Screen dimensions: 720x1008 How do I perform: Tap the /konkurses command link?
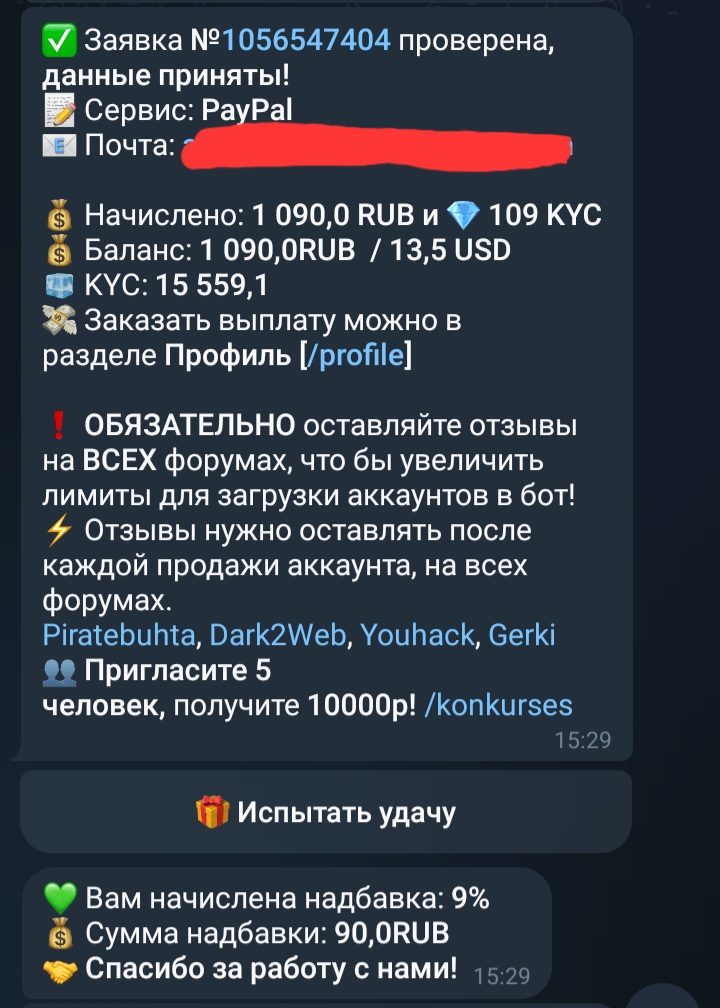(498, 705)
